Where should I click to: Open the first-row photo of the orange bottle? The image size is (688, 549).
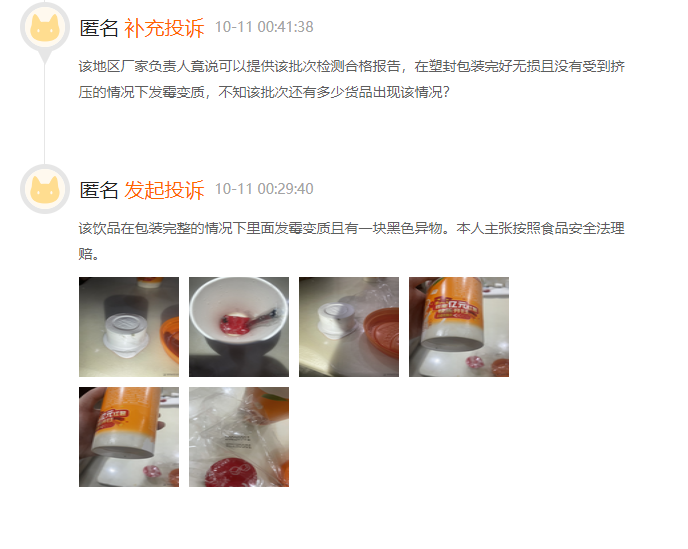(x=459, y=327)
